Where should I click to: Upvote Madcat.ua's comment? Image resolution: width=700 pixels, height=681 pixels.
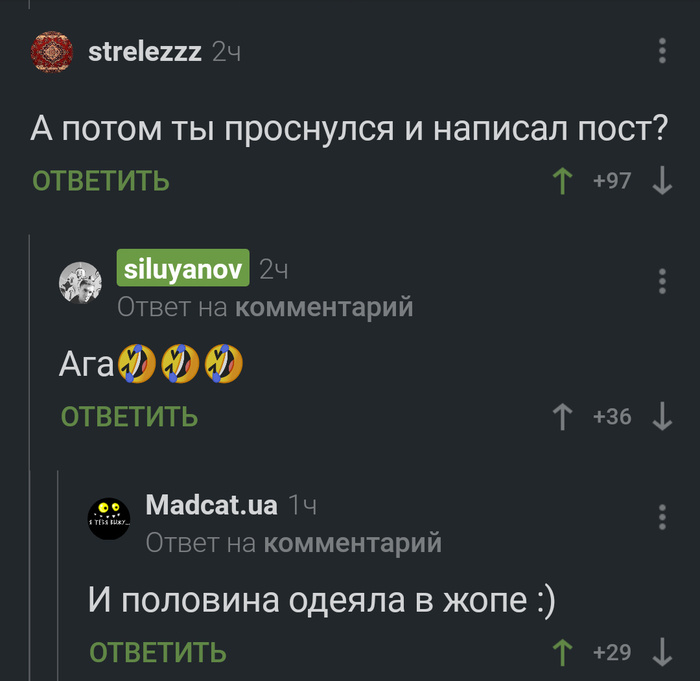563,653
